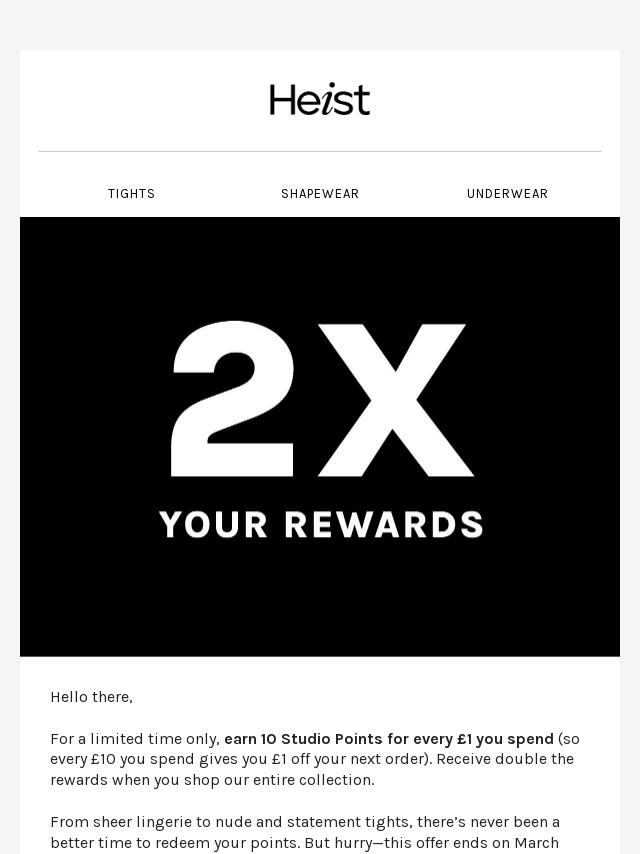This screenshot has height=854, width=640.
Task: Go to the Underwear category
Action: coord(507,194)
